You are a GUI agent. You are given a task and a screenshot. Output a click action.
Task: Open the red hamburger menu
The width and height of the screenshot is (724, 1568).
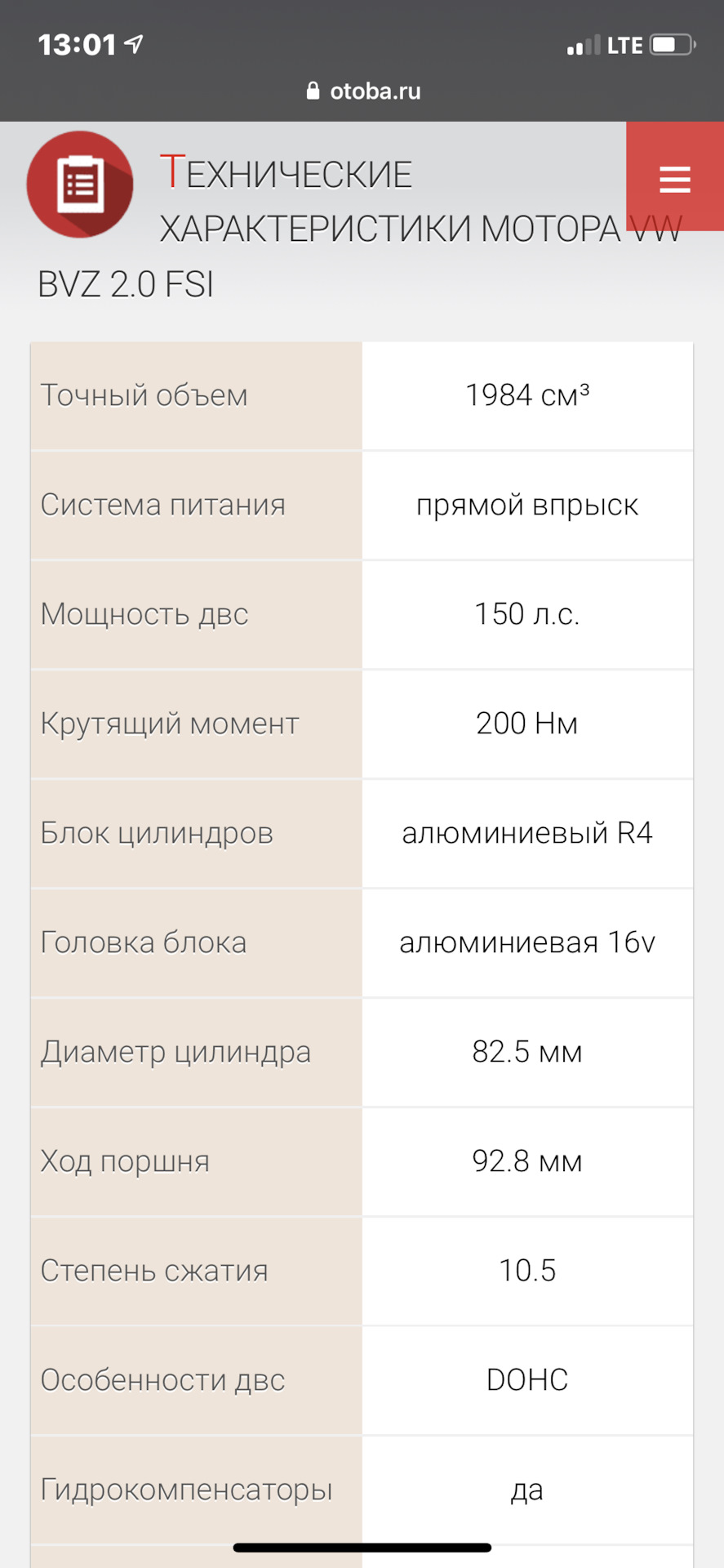(x=674, y=178)
